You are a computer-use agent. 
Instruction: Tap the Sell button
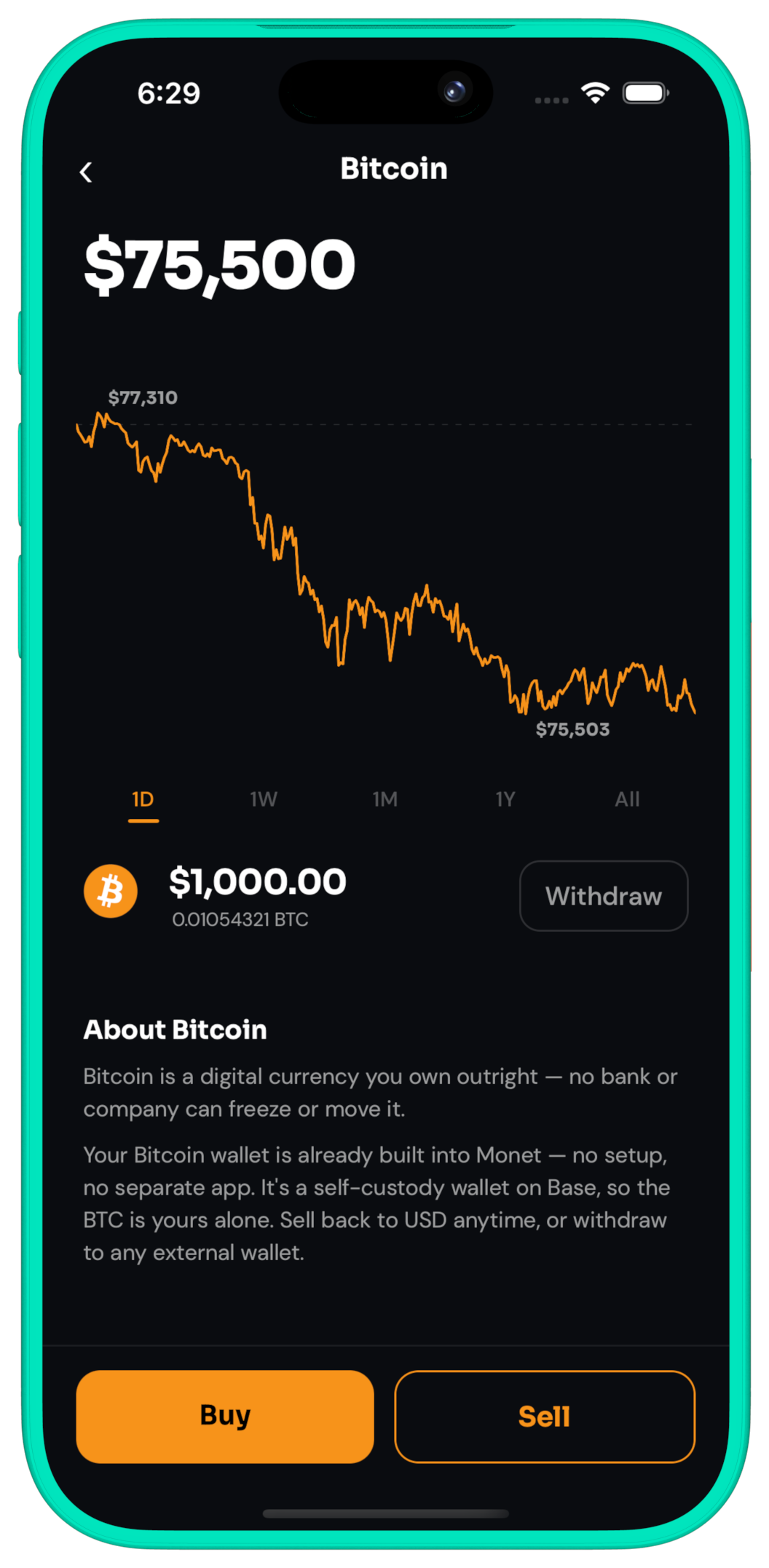click(x=544, y=1416)
